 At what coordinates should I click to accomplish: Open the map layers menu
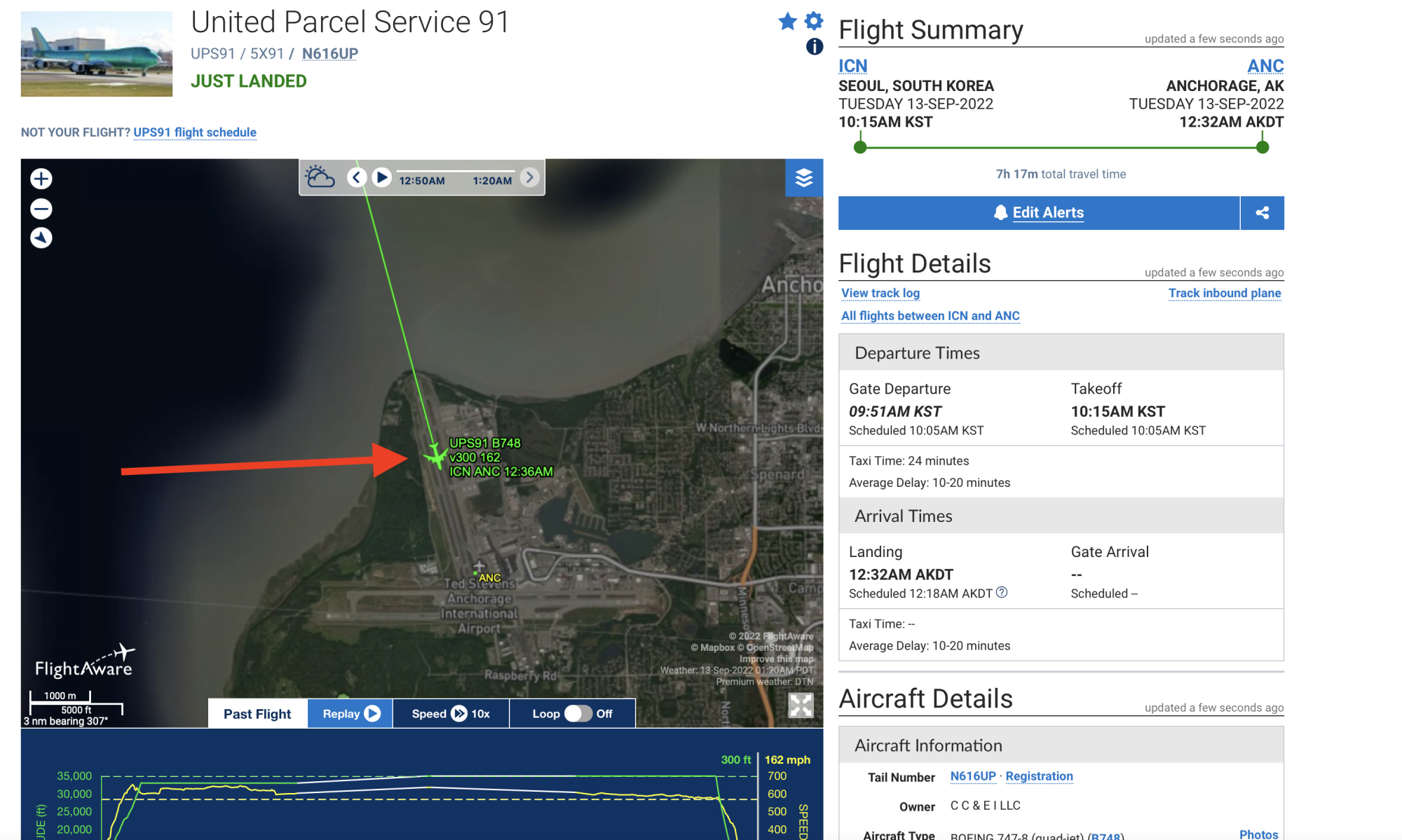click(x=803, y=178)
